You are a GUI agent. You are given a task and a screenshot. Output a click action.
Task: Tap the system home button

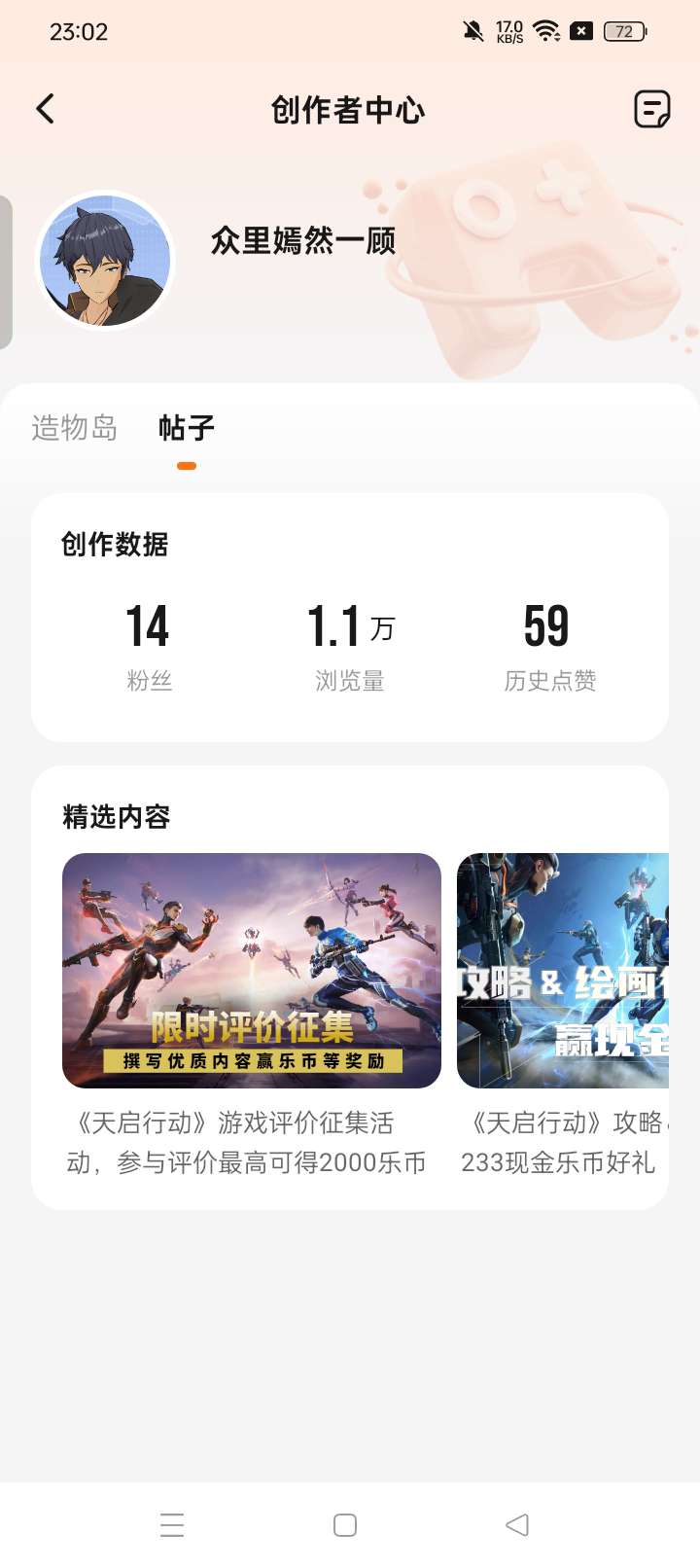click(345, 1524)
